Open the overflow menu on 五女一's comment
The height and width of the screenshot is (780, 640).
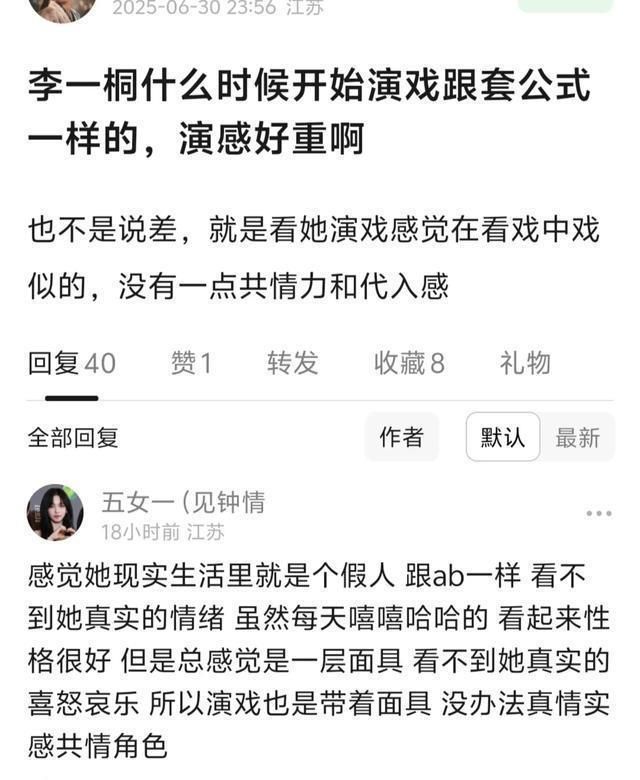click(598, 513)
